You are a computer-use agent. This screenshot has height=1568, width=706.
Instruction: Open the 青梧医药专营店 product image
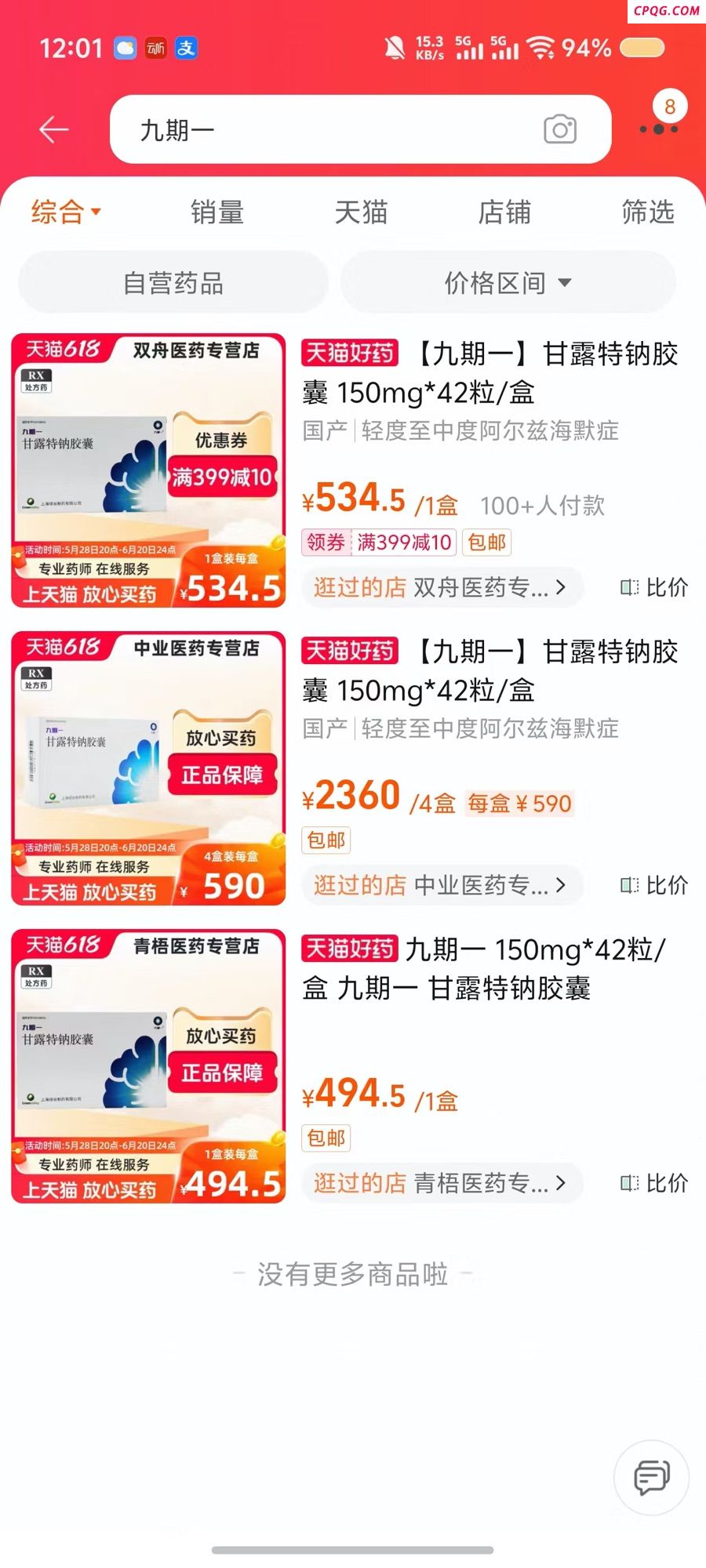(148, 1066)
